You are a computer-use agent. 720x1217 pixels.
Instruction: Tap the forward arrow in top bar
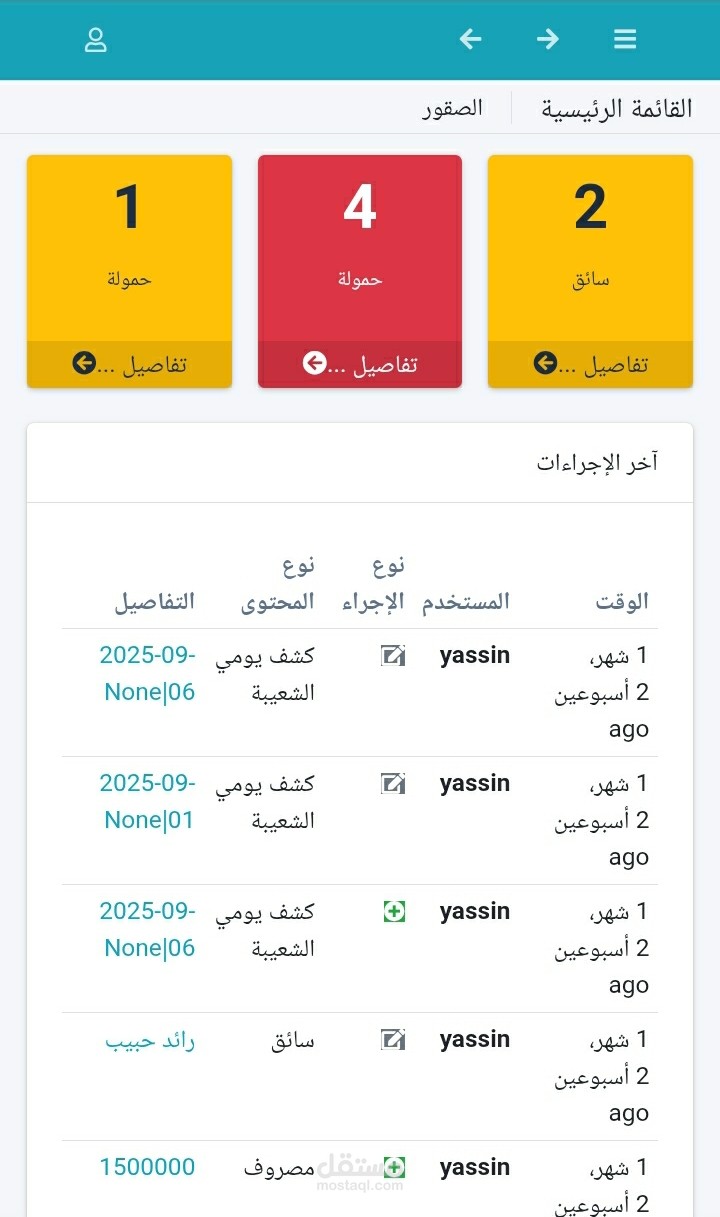(x=547, y=40)
